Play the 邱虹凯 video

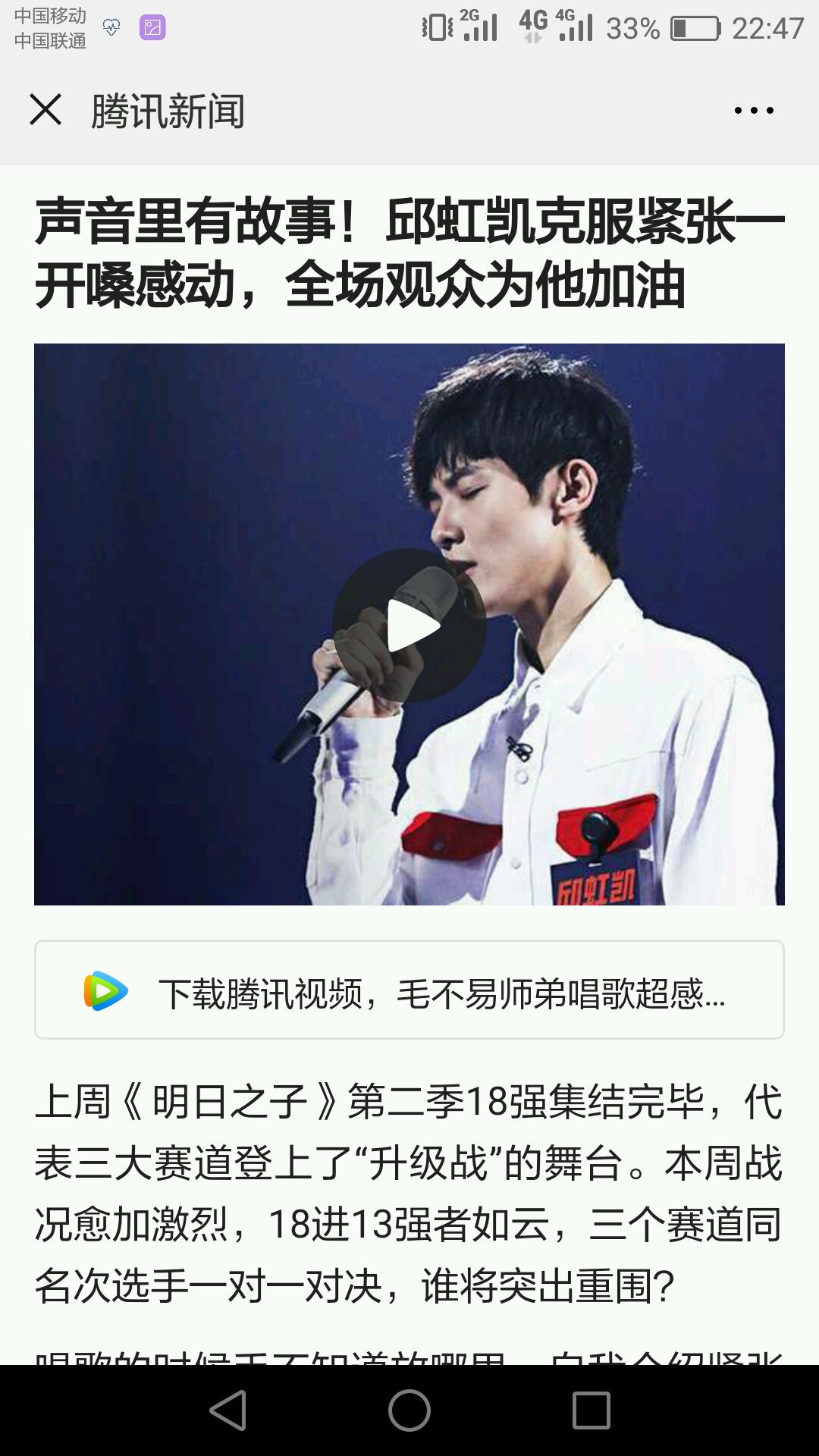tap(409, 626)
